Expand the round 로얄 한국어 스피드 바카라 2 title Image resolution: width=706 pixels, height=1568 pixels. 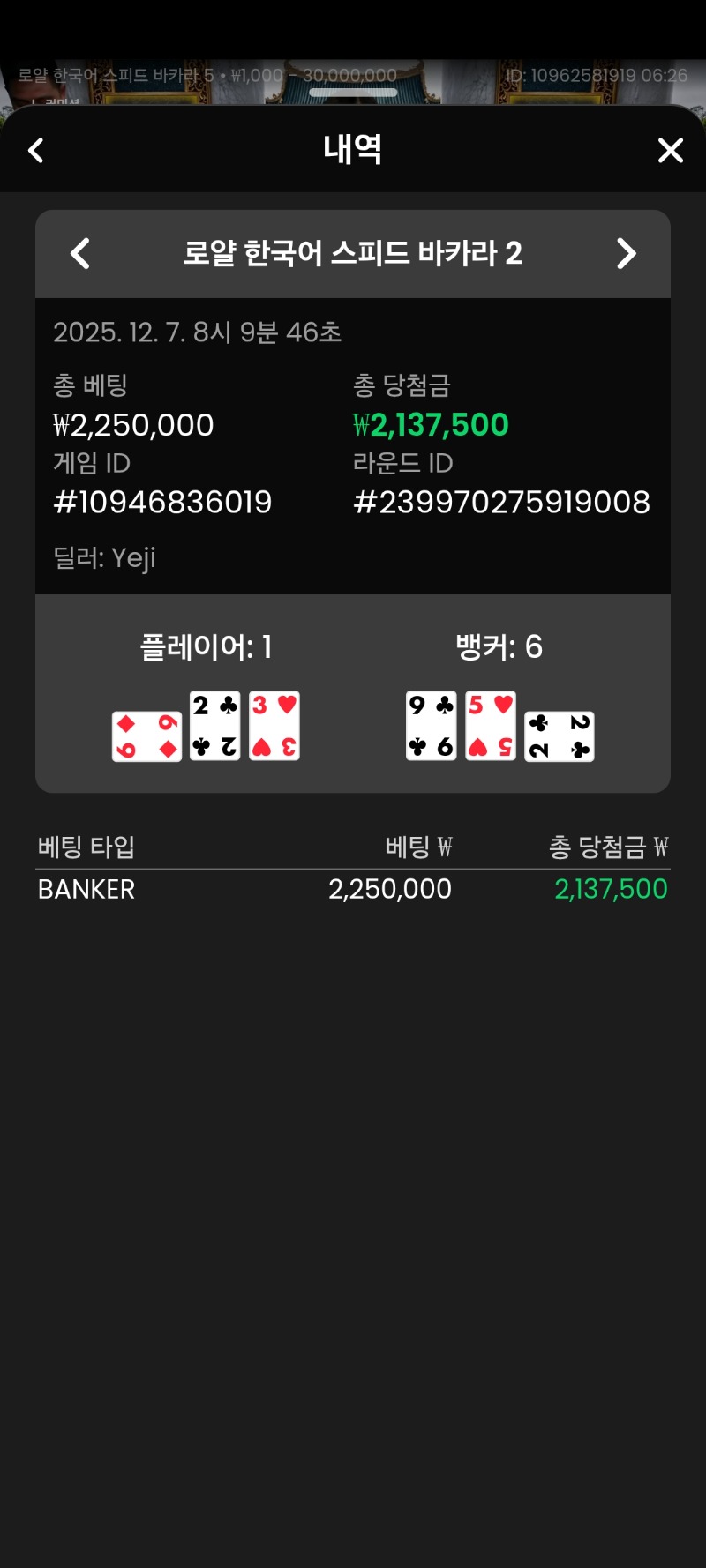pos(353,254)
